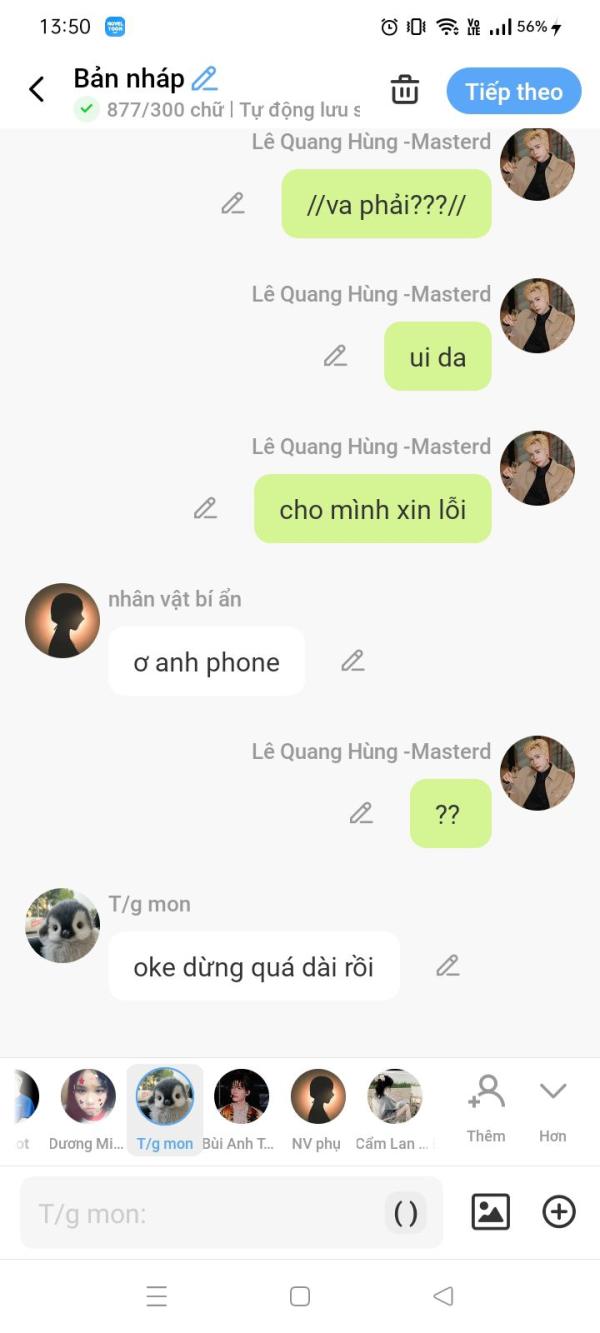600x1333 pixels.
Task: Insert an image with the picture icon
Action: point(490,1212)
